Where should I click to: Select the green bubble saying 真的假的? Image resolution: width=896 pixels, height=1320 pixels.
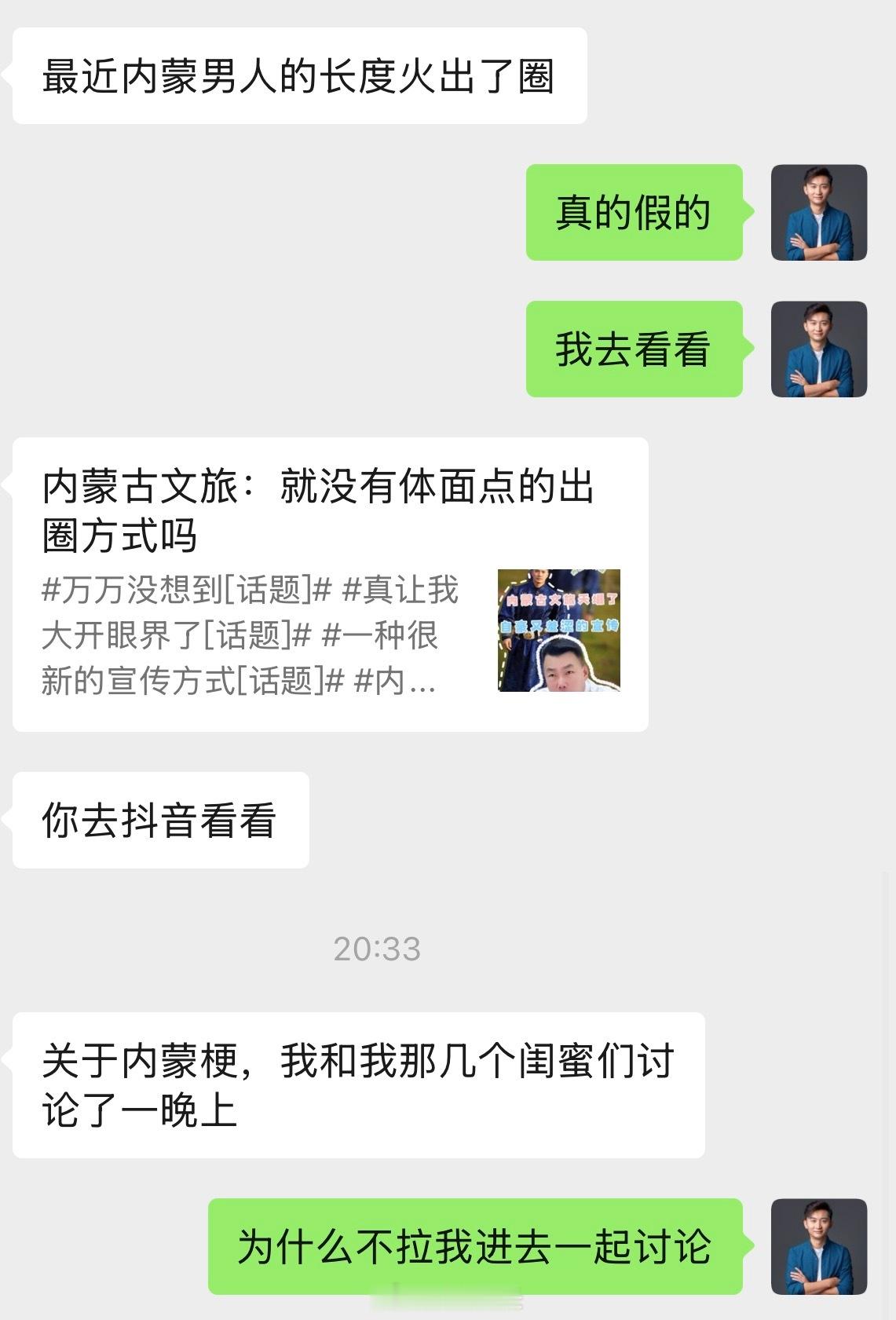click(x=632, y=213)
